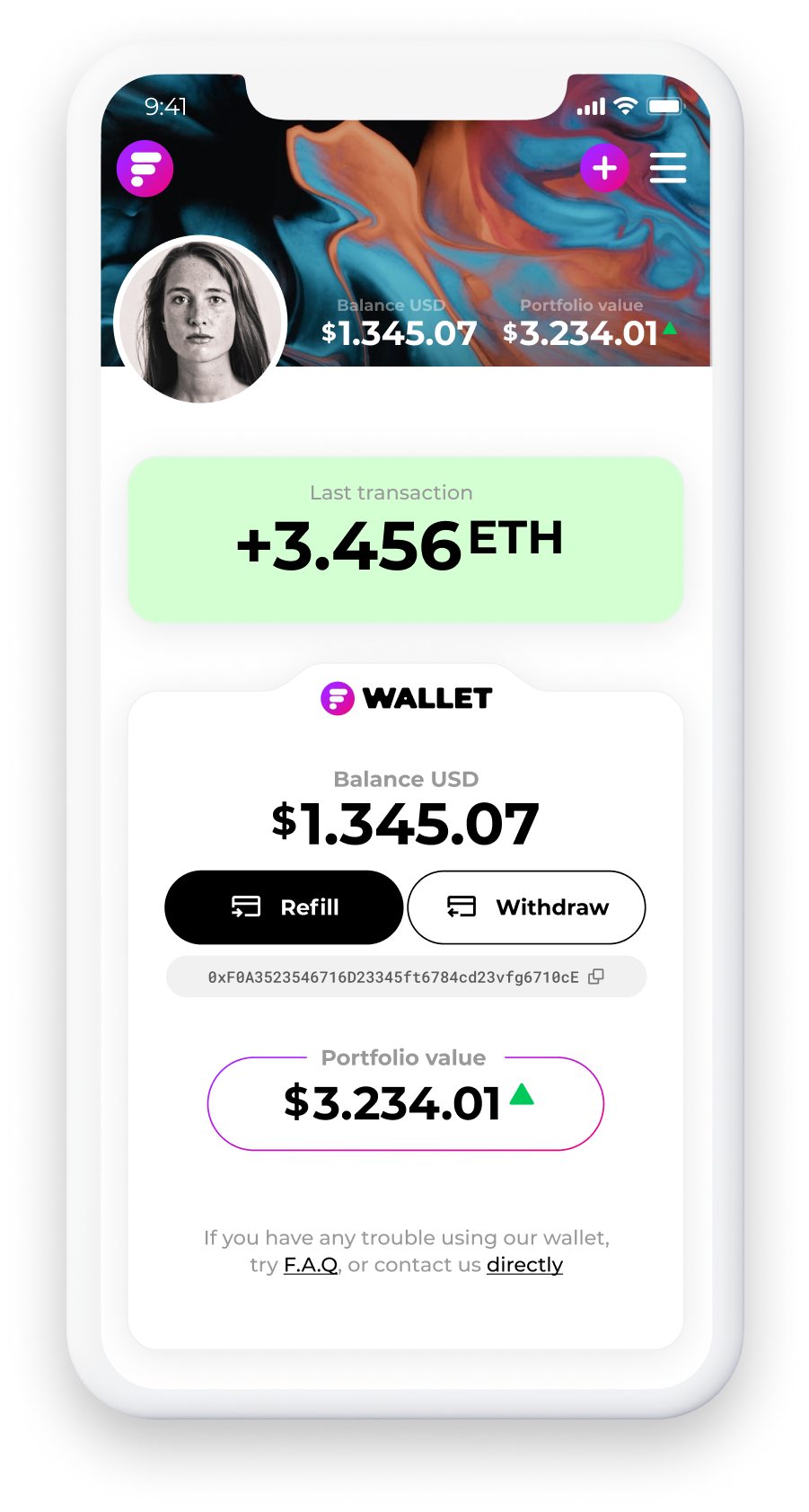Open the hamburger menu
809x1512 pixels.
click(667, 168)
